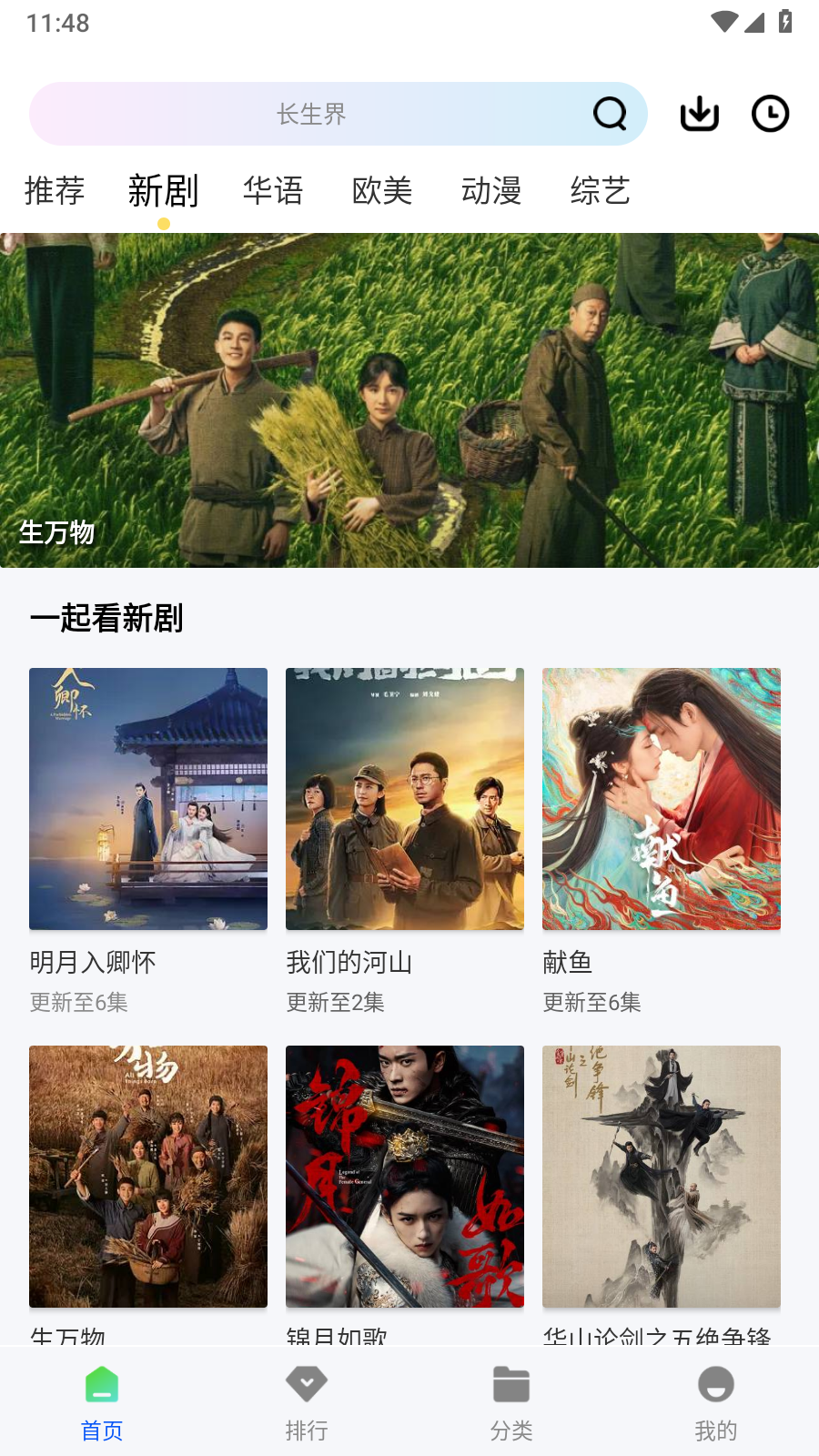Tap the 长生界 search input field
The height and width of the screenshot is (1456, 819).
click(309, 114)
